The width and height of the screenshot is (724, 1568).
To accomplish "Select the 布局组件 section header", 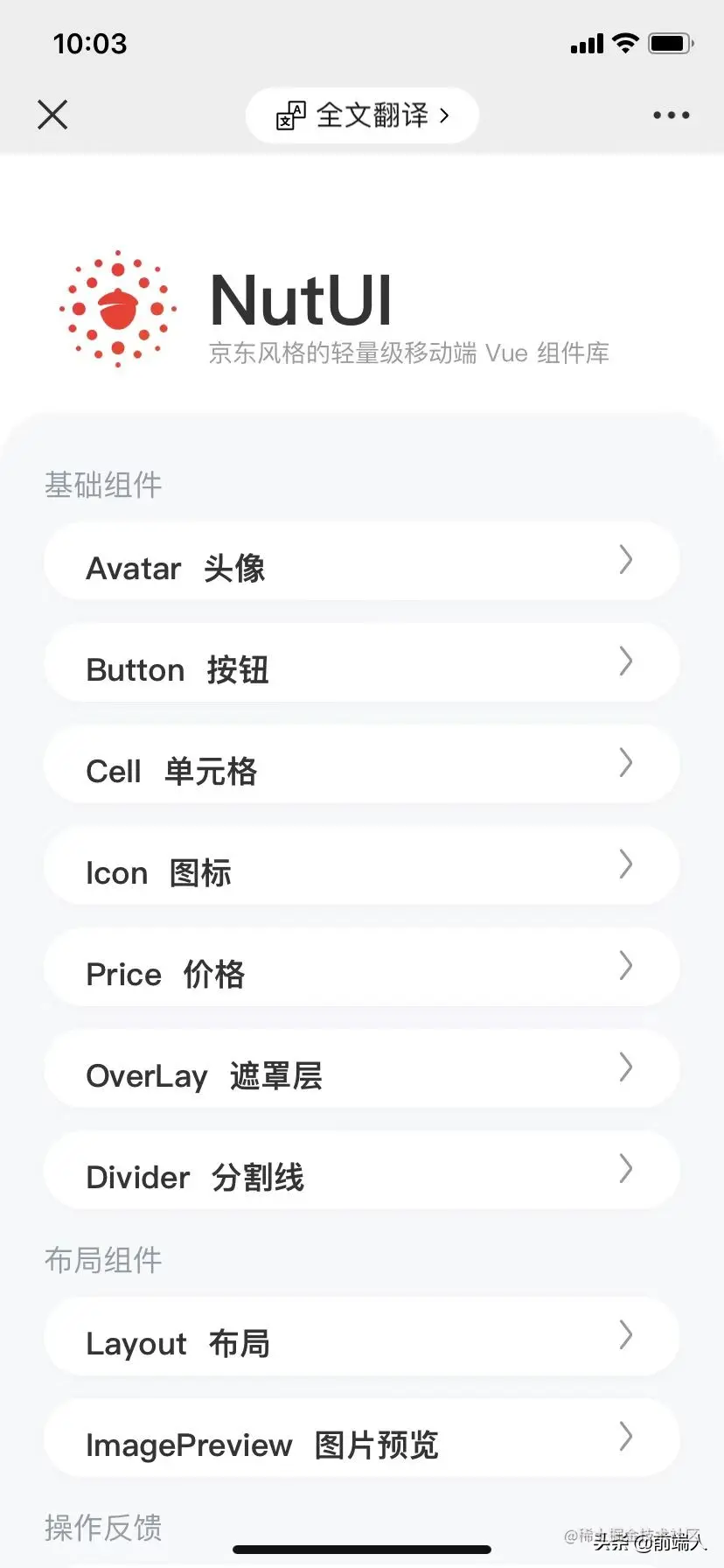I will (102, 1260).
